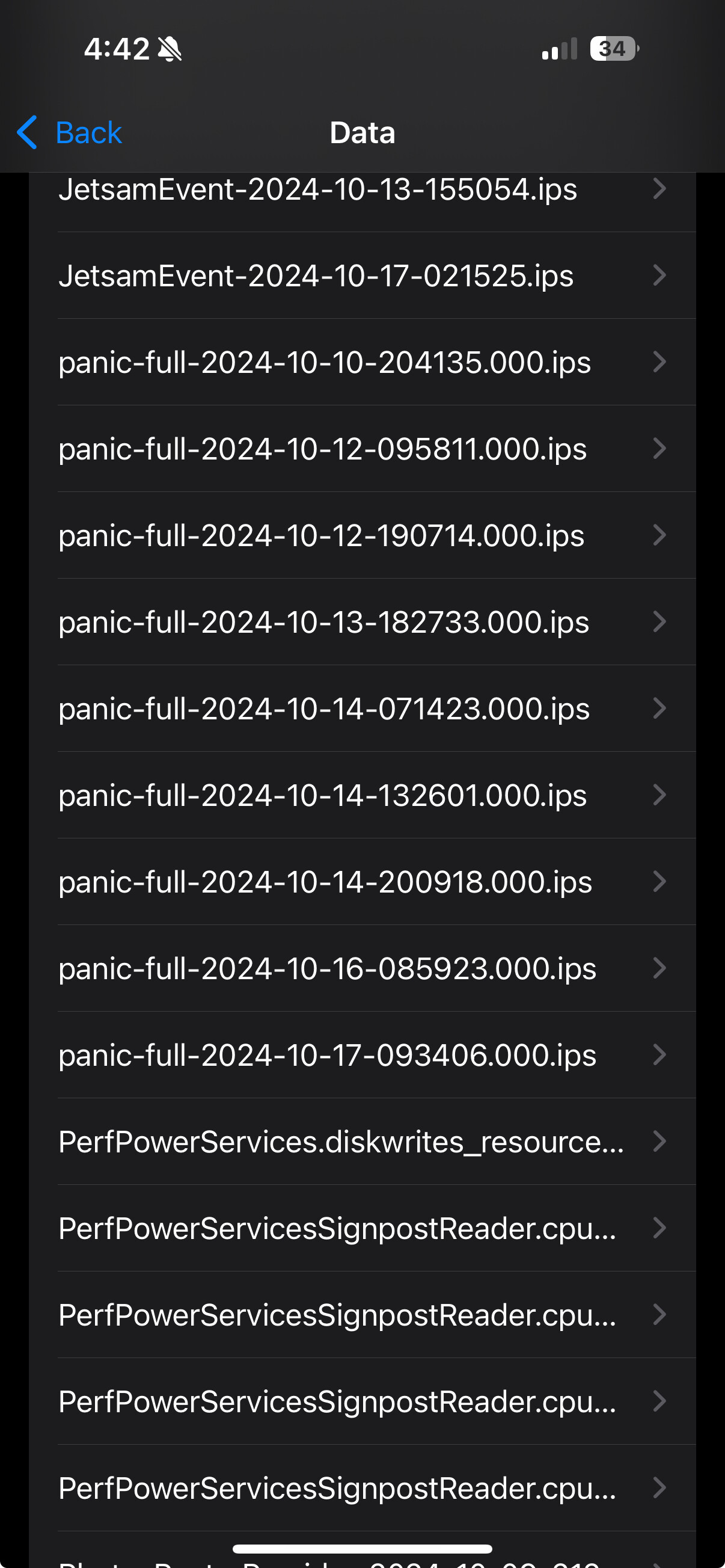Open panic-full-2024-10-13-182733.000.ips
725x1568 pixels.
coord(362,621)
